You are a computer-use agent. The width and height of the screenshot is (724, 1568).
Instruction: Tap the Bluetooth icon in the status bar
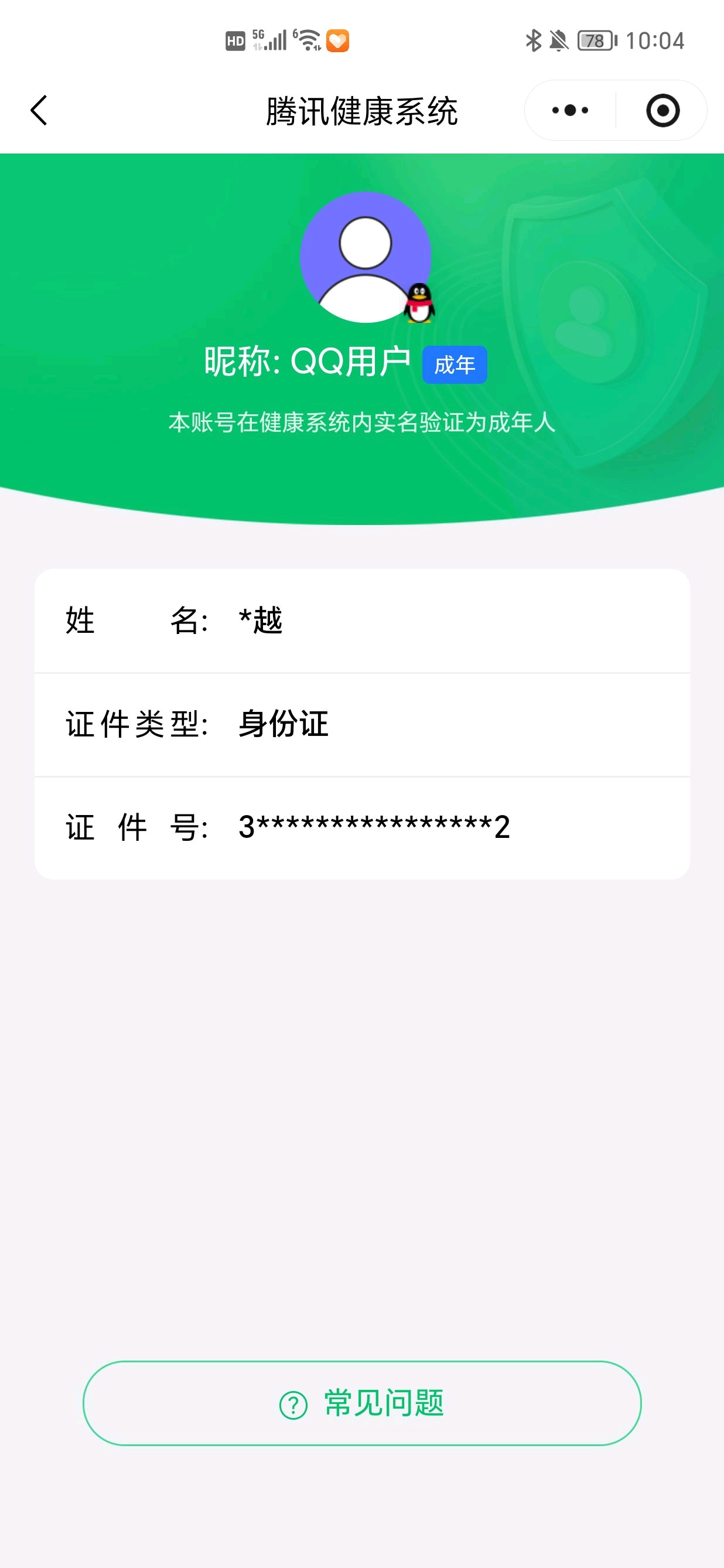[534, 40]
